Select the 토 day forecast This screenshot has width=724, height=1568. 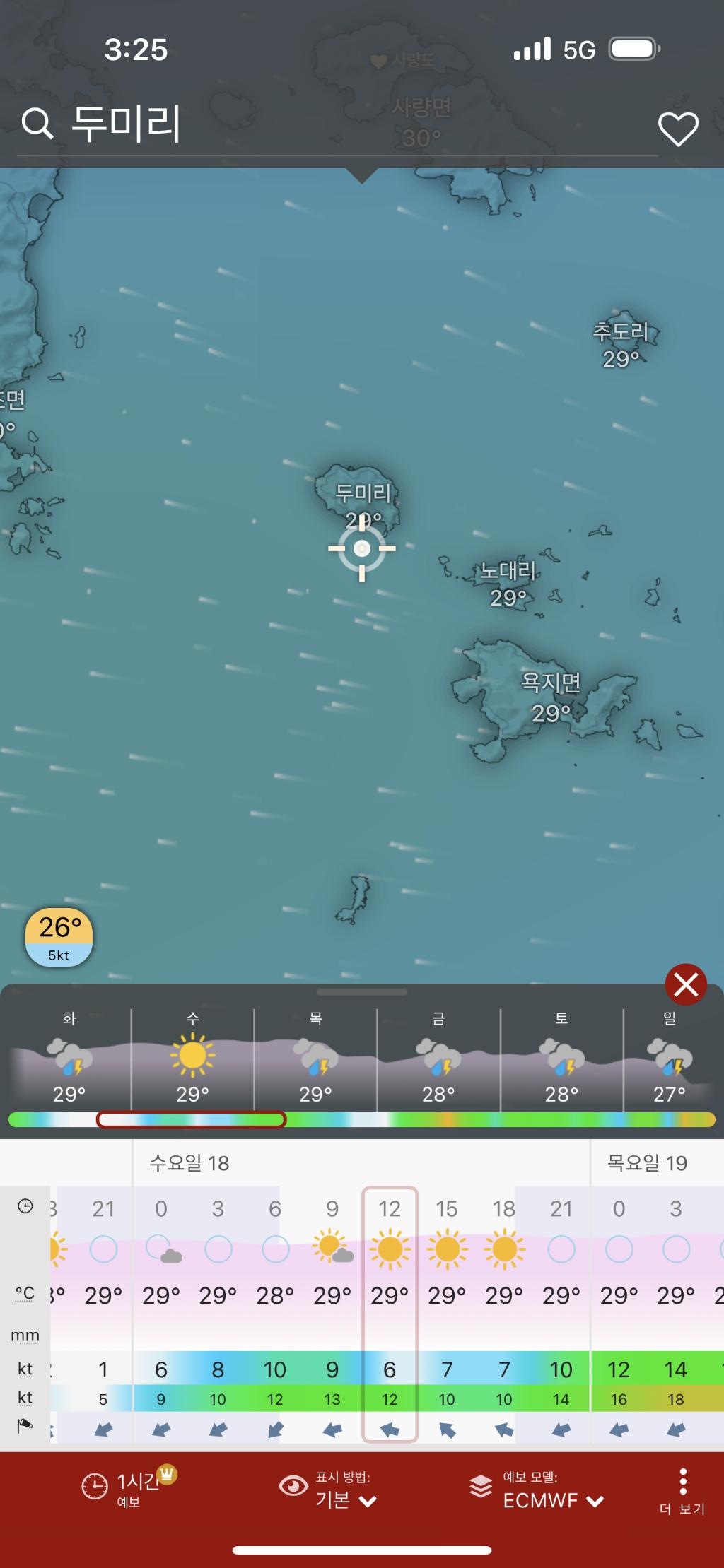[561, 1059]
